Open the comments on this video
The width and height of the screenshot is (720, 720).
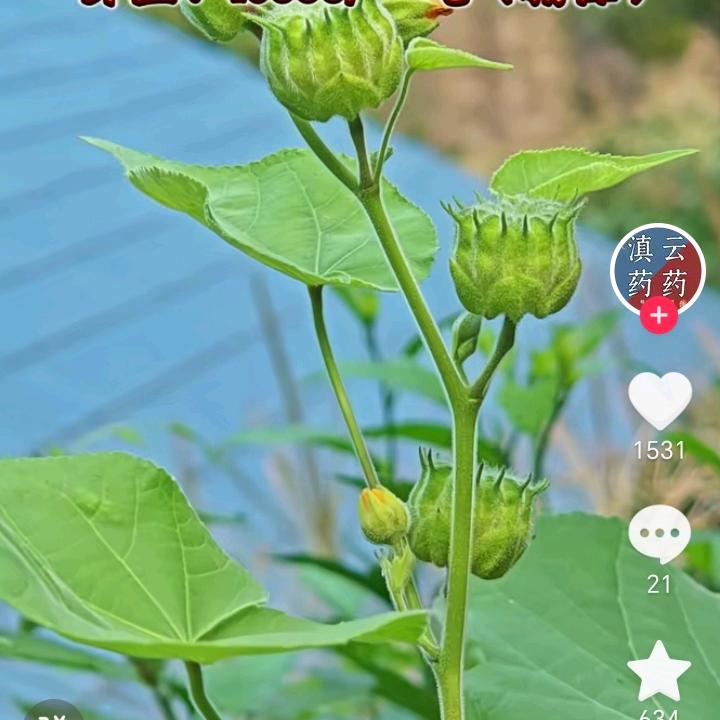(x=659, y=534)
